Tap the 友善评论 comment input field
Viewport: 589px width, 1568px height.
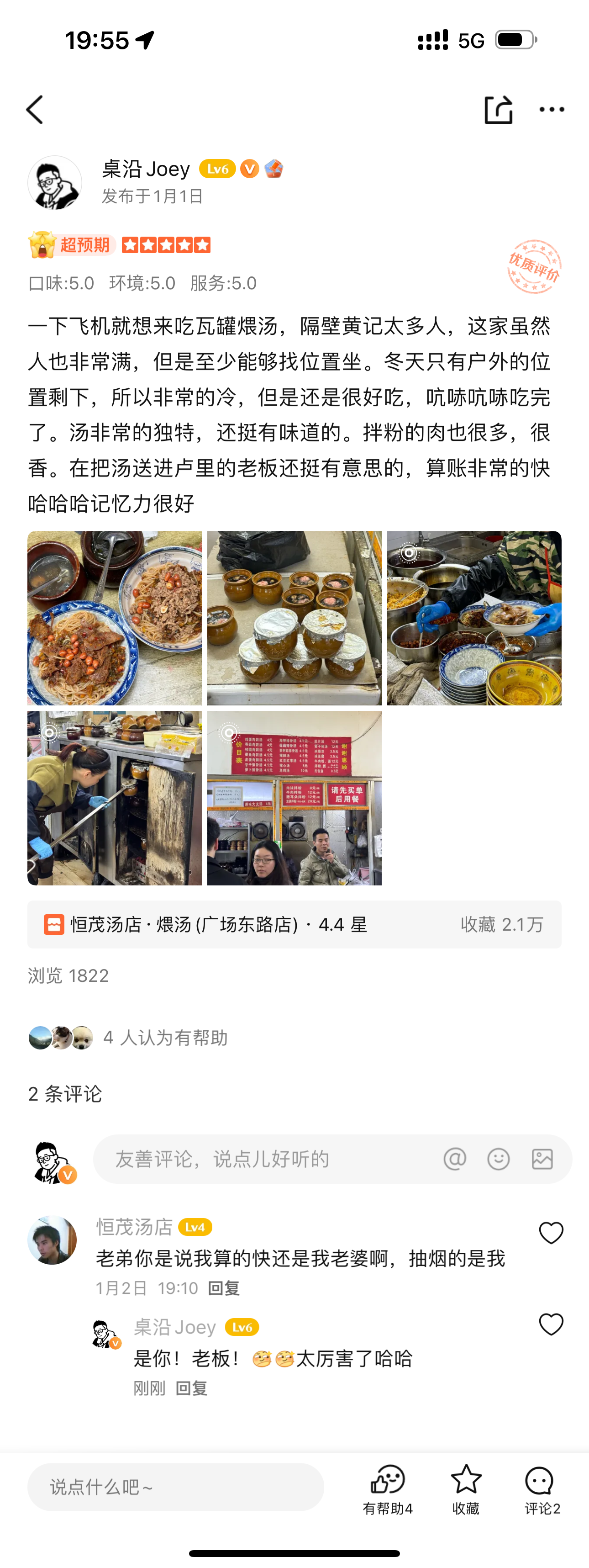click(268, 1159)
